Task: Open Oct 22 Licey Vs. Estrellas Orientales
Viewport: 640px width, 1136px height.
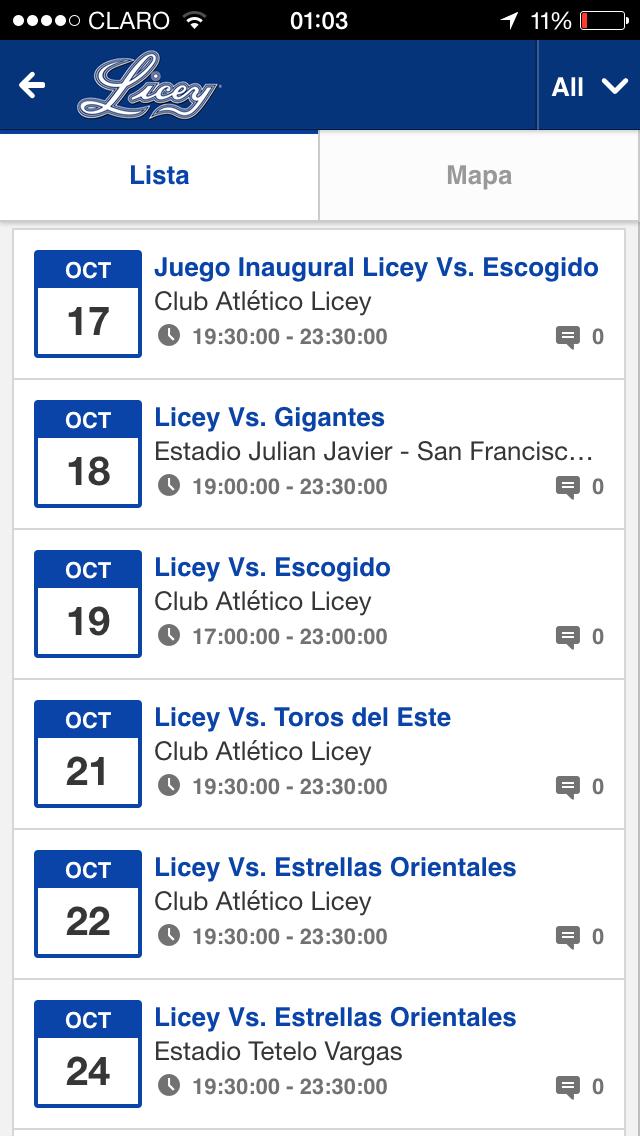Action: click(335, 868)
